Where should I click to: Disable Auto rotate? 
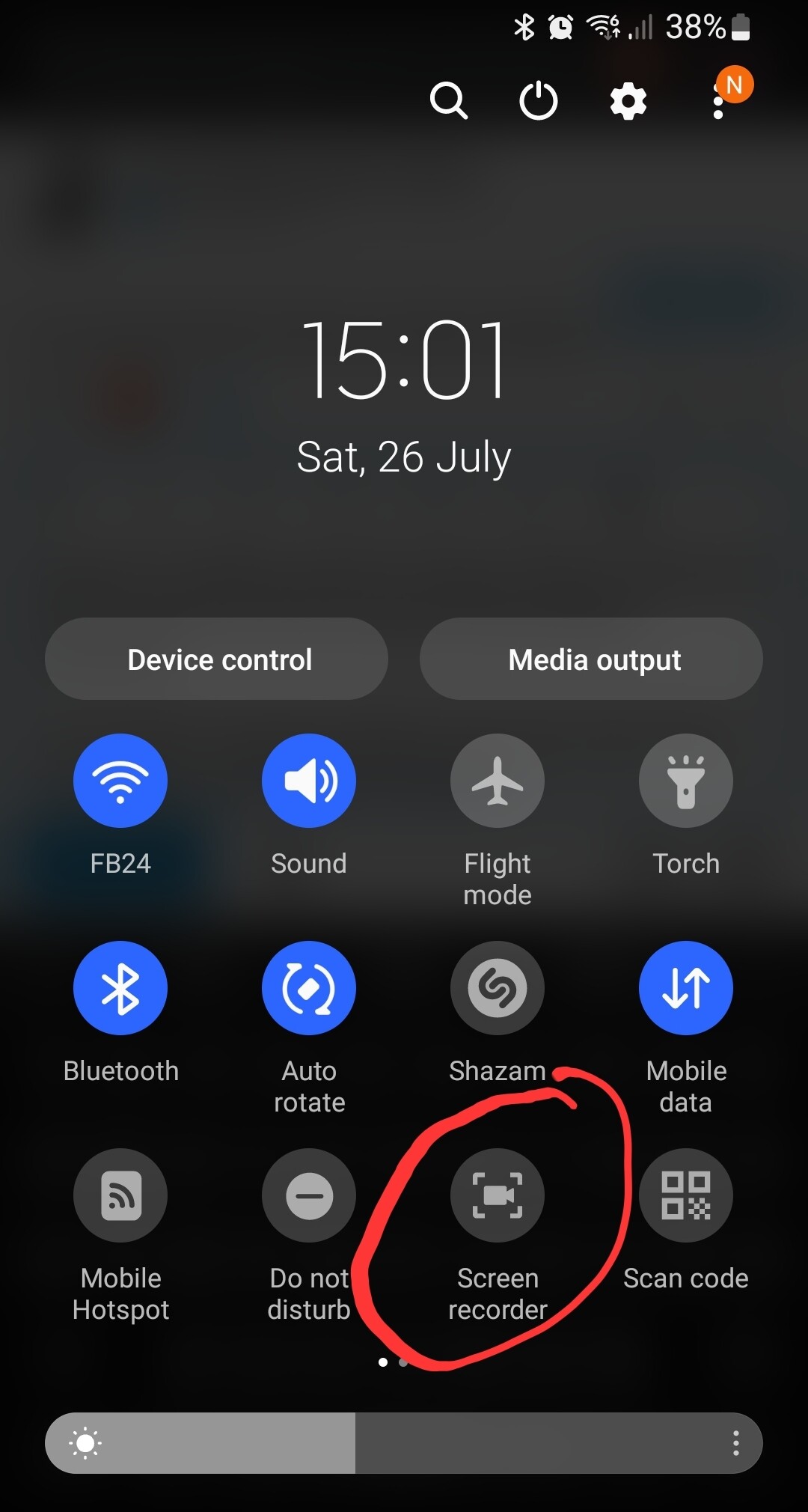[x=309, y=988]
